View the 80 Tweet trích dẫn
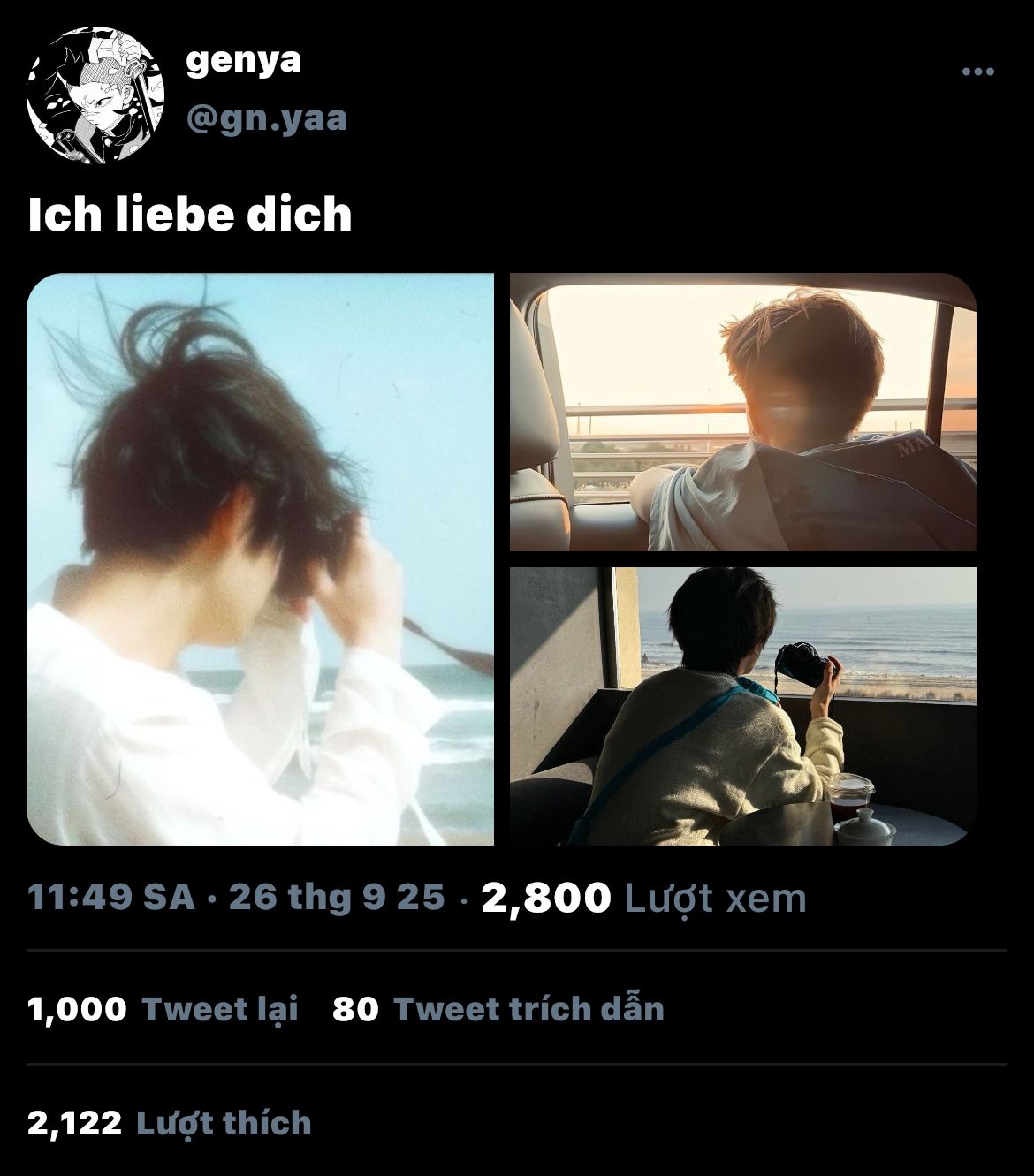This screenshot has width=1034, height=1176. pos(498,1008)
